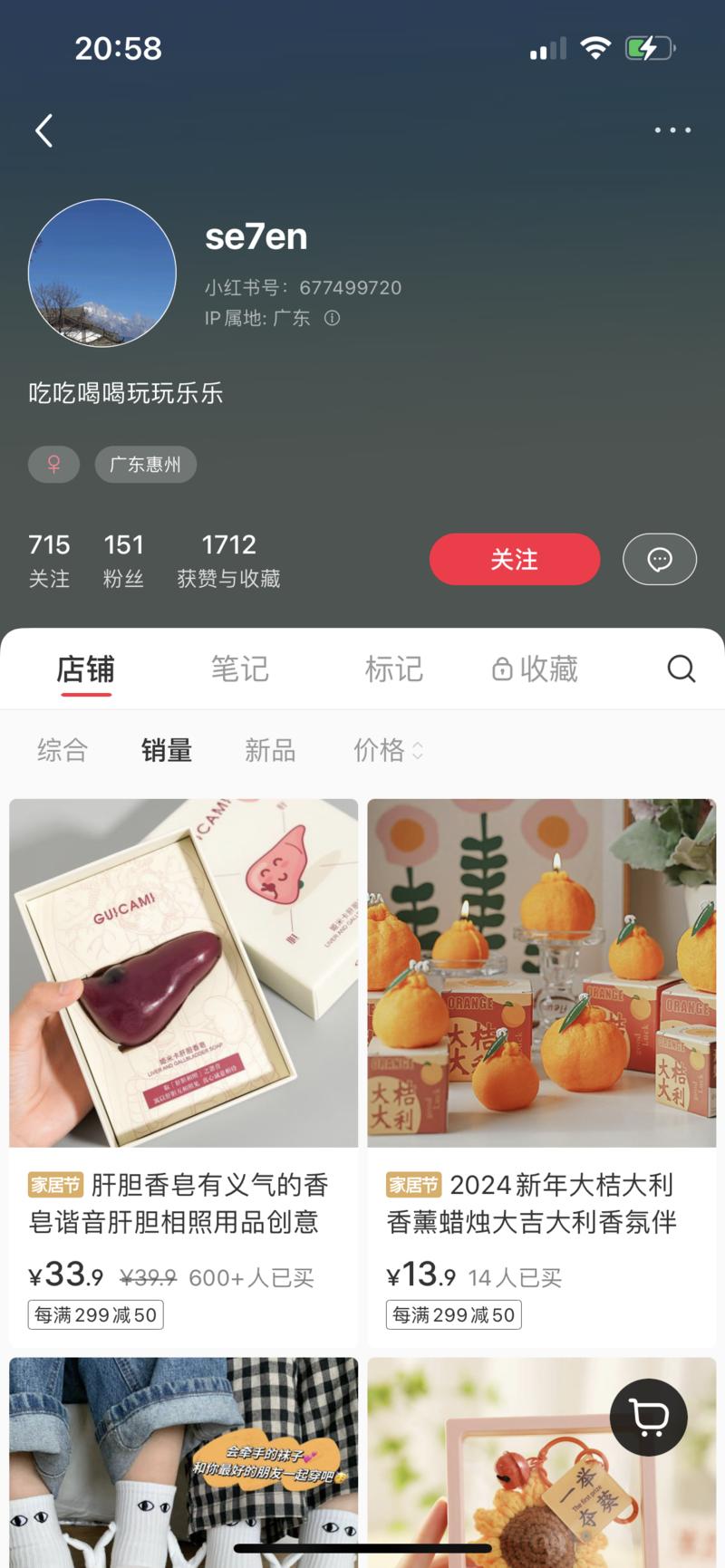The width and height of the screenshot is (725, 1568).
Task: Tap the red 关注 follow button
Action: coord(514,559)
